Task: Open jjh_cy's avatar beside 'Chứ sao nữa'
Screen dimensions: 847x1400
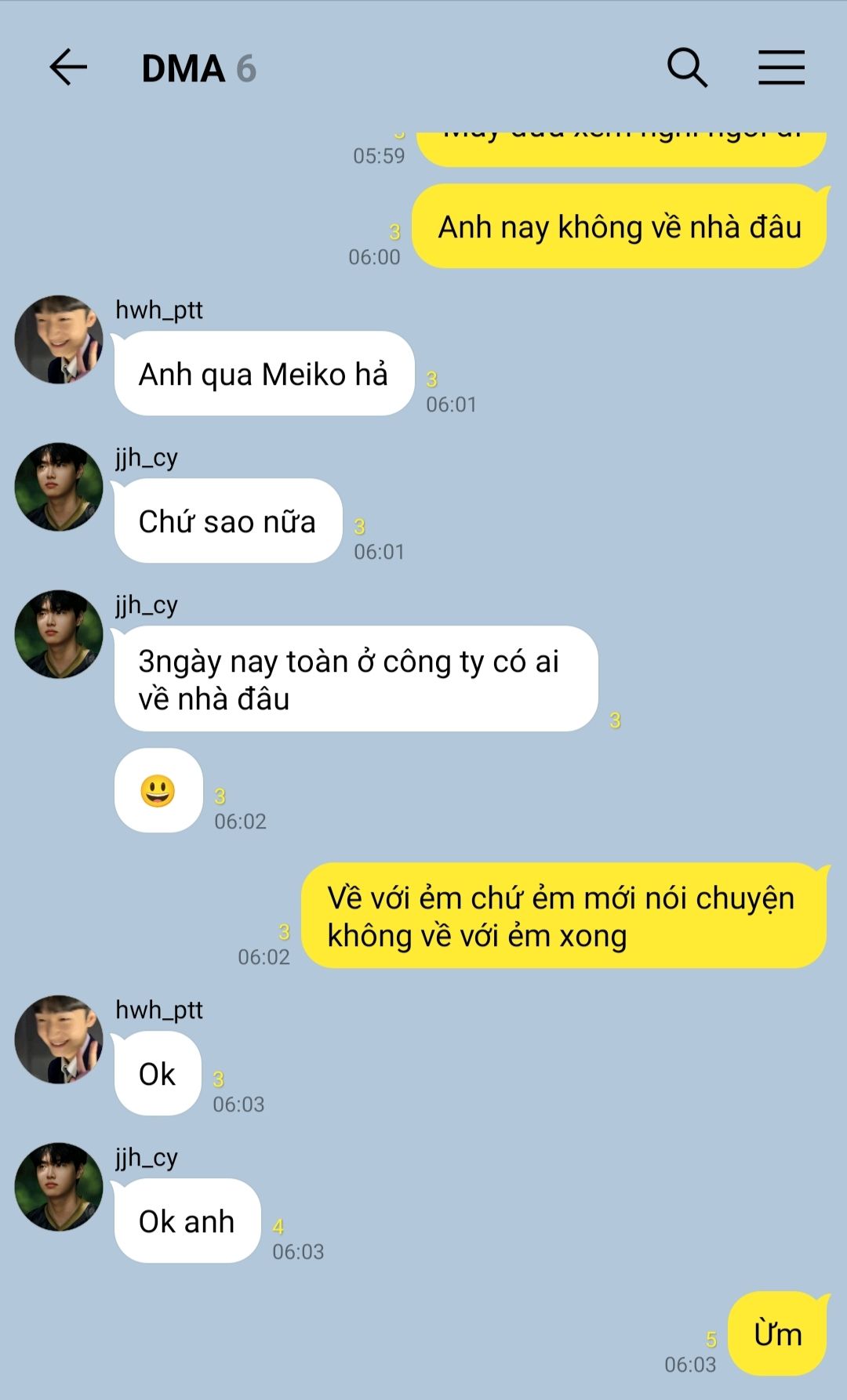Action: tap(59, 487)
